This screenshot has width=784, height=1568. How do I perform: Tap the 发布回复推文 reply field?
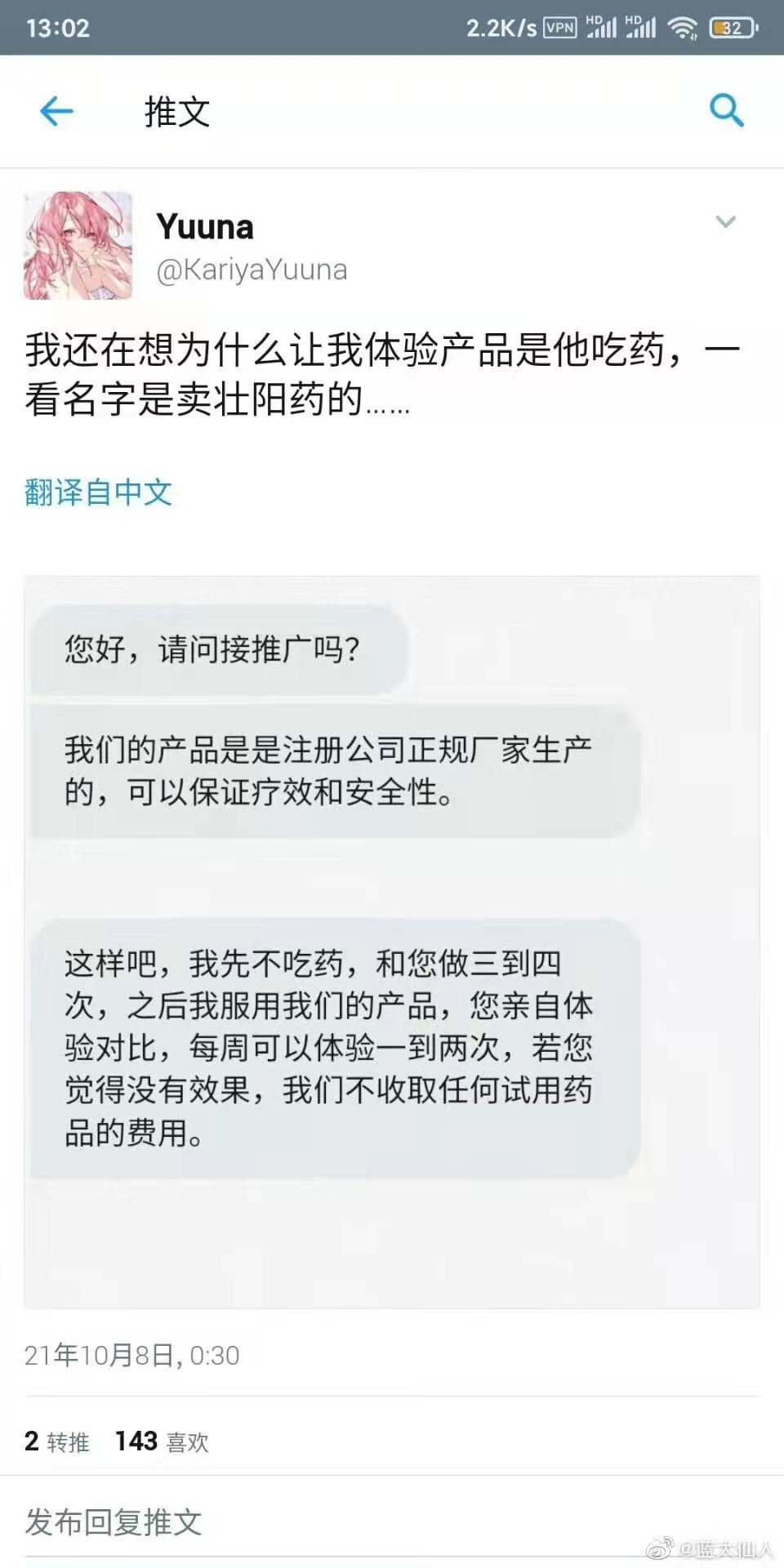[114, 1522]
